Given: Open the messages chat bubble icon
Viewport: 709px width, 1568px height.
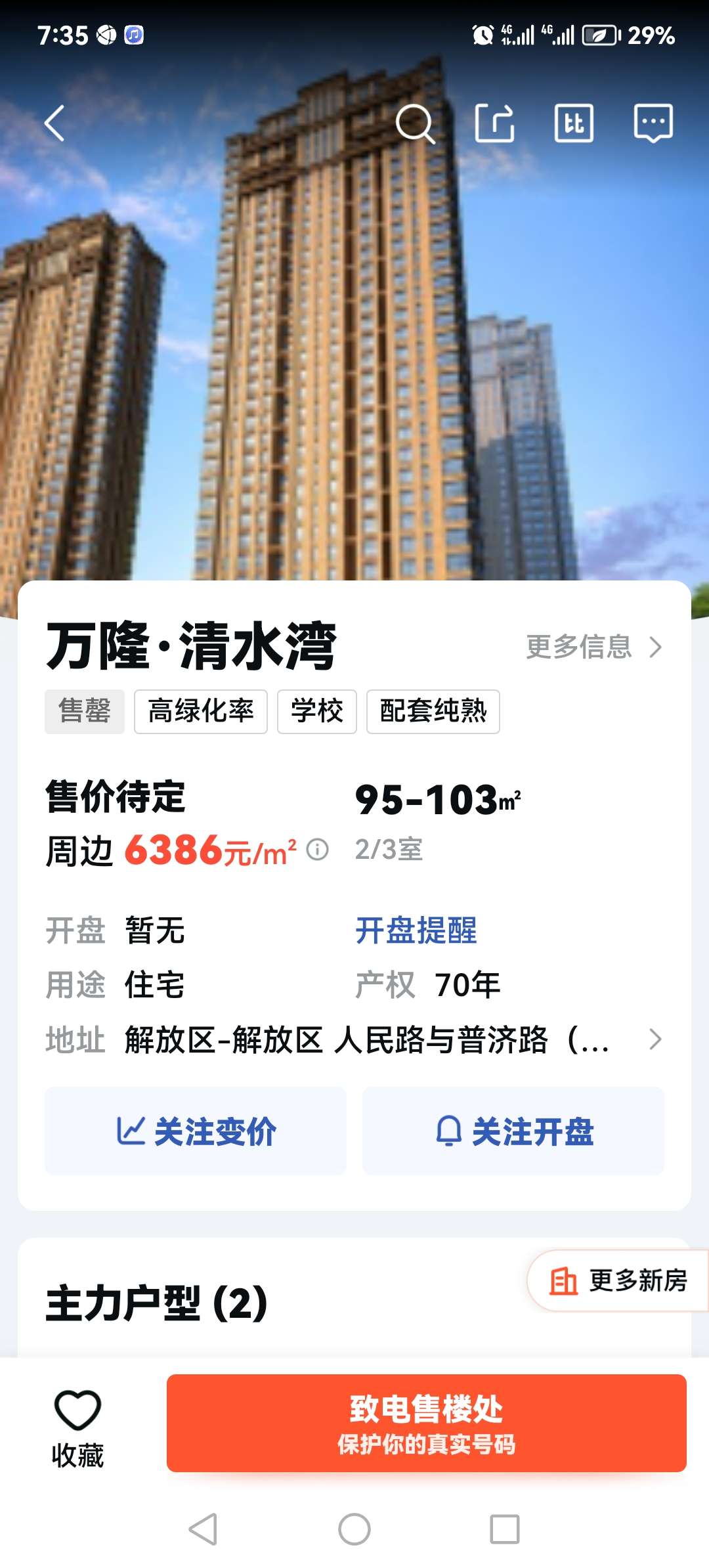Looking at the screenshot, I should click(x=653, y=123).
